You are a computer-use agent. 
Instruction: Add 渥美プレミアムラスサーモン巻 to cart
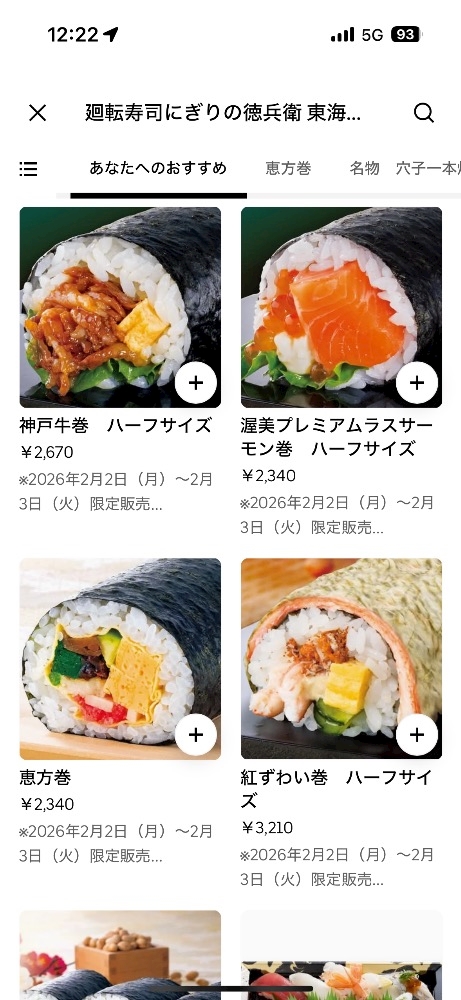click(417, 383)
